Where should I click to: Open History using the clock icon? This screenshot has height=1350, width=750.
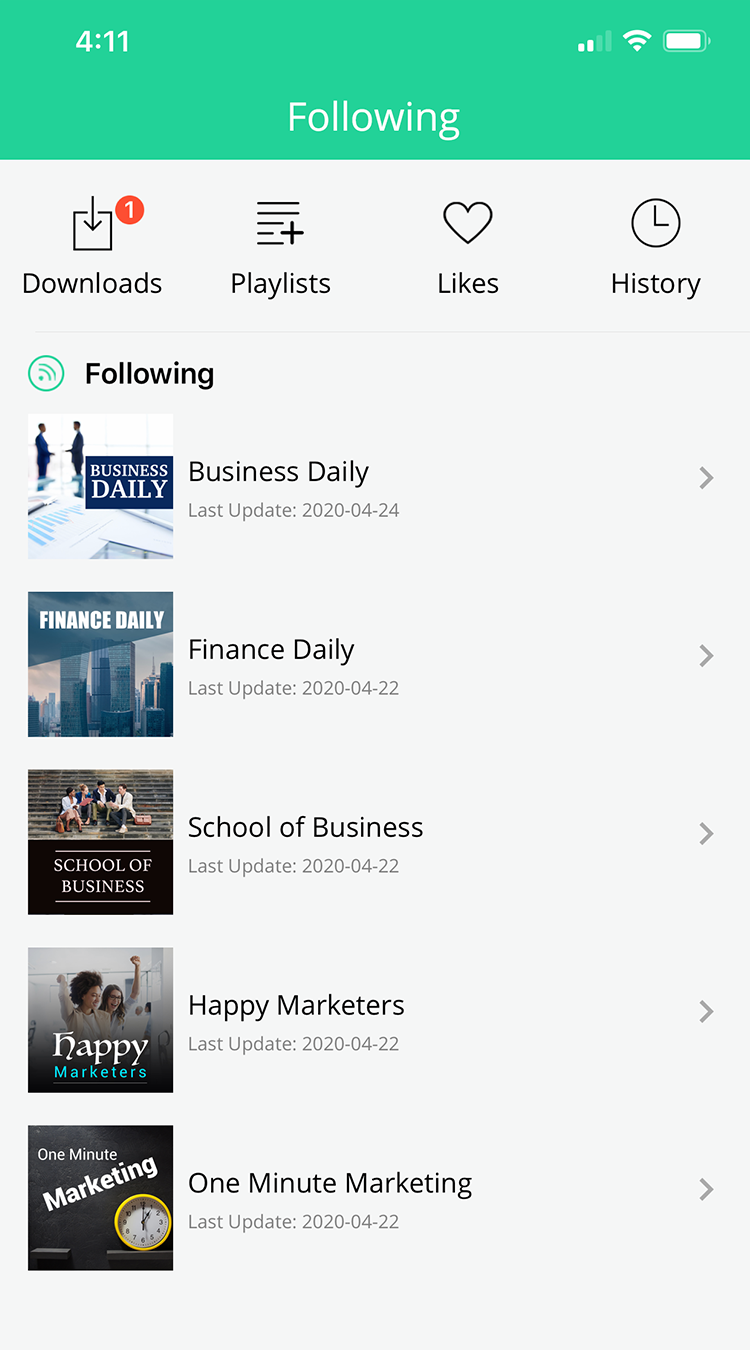point(655,222)
